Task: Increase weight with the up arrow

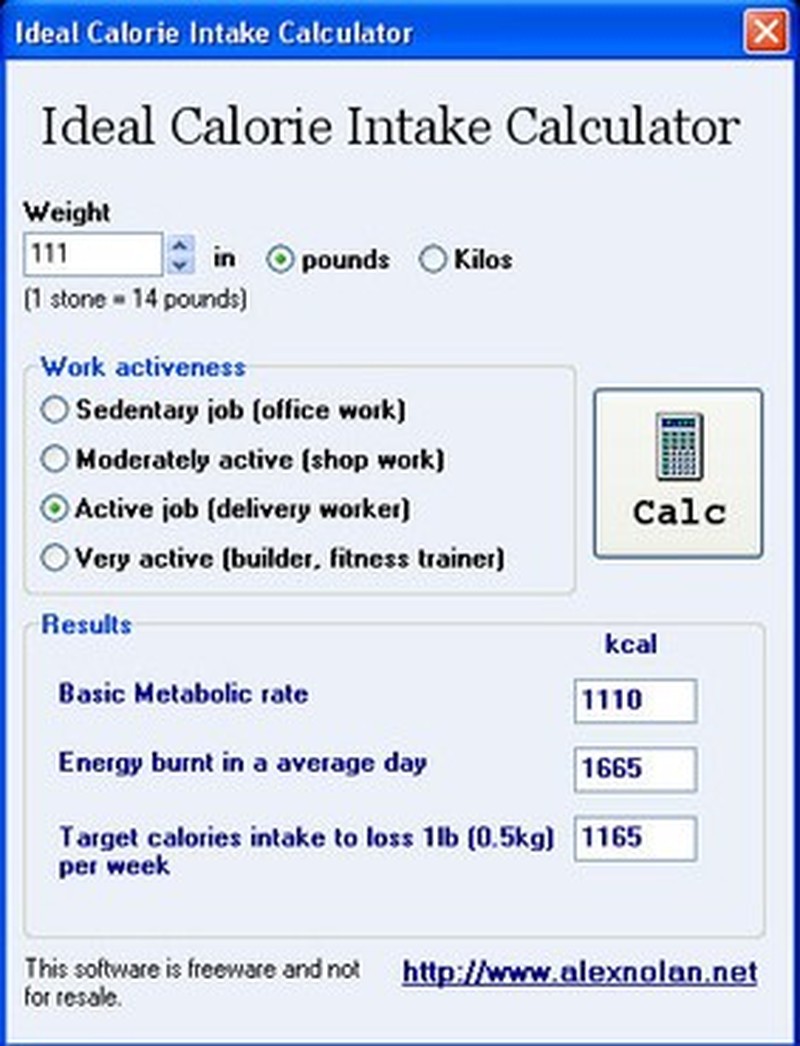Action: pos(179,244)
